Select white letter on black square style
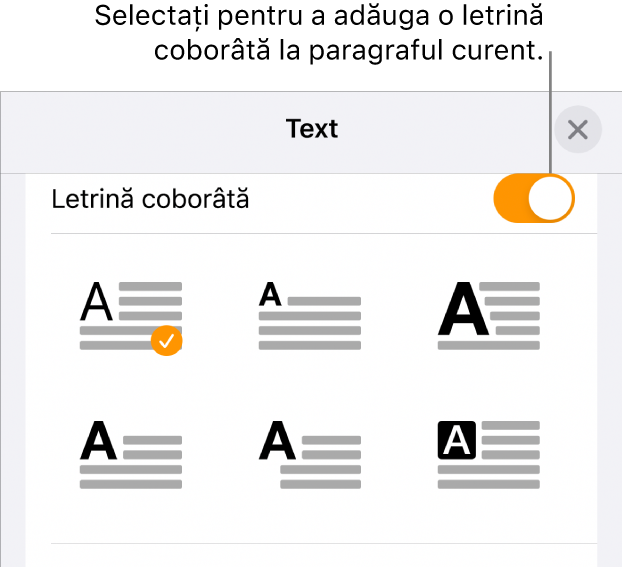The image size is (622, 567). 489,454
